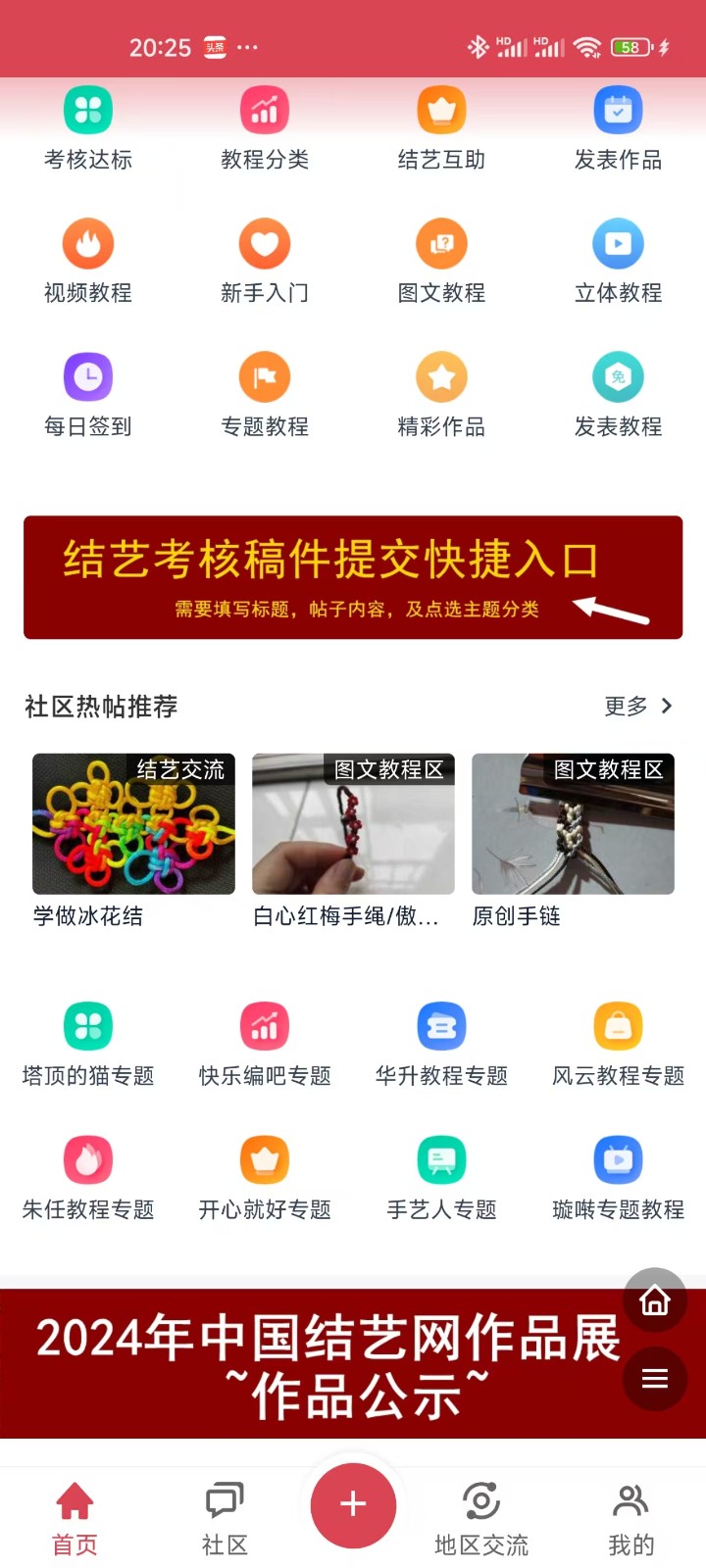
Task: Tap the 发表作品 icon
Action: (x=618, y=110)
